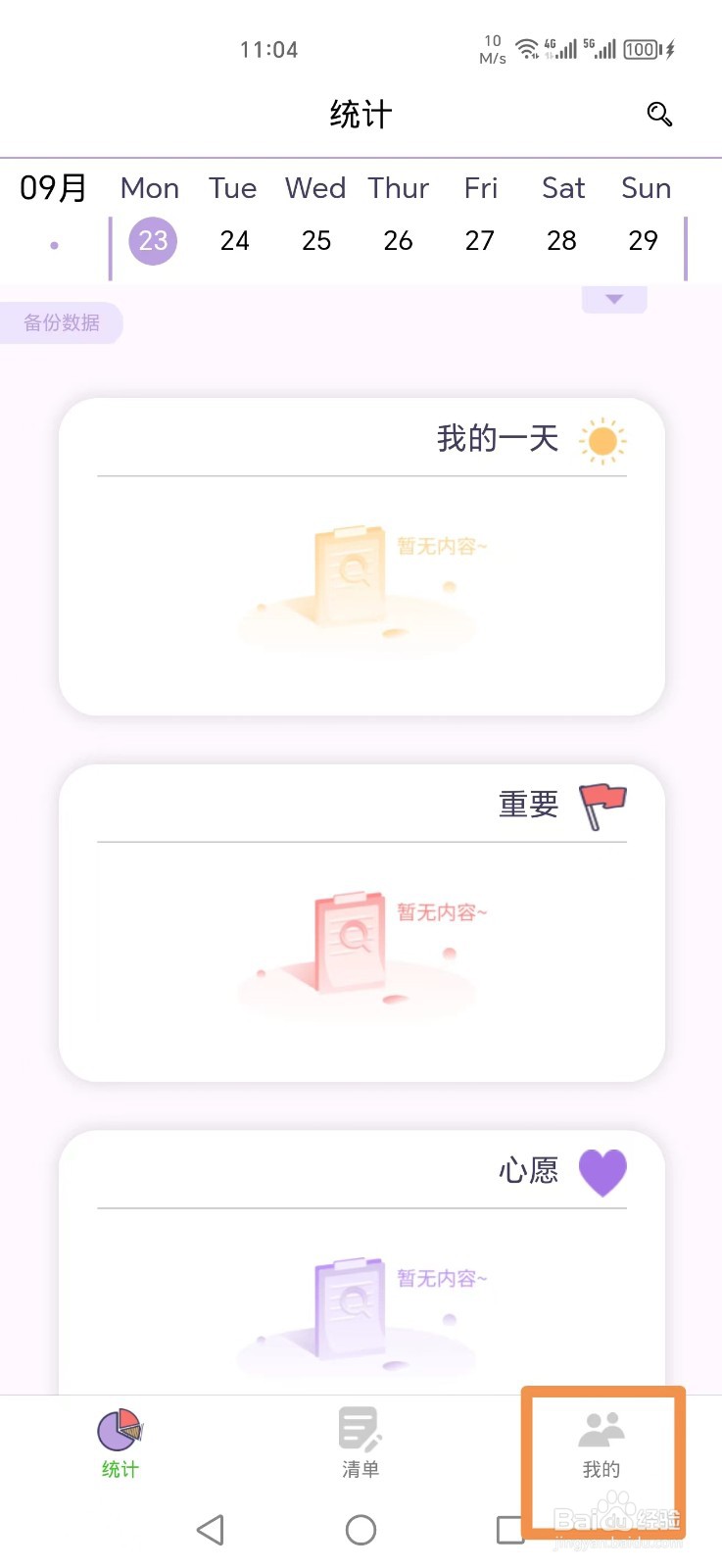722x1568 pixels.
Task: Click the battery indicator in the status bar
Action: [x=642, y=49]
